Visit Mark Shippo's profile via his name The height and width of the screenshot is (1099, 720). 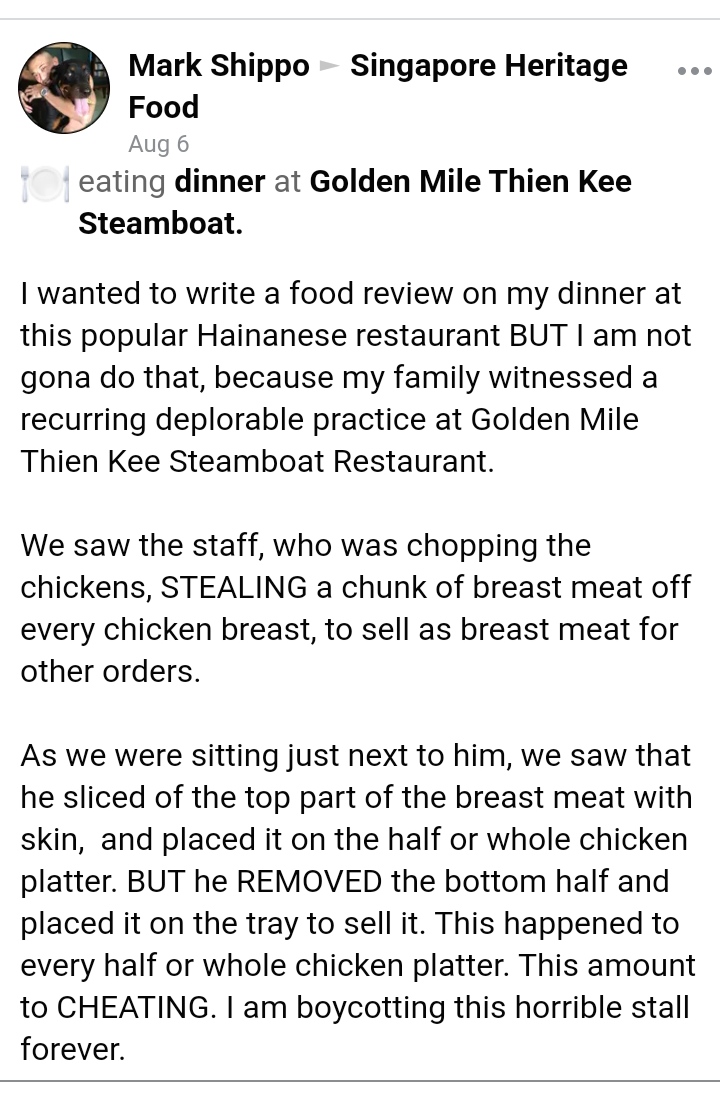(219, 66)
